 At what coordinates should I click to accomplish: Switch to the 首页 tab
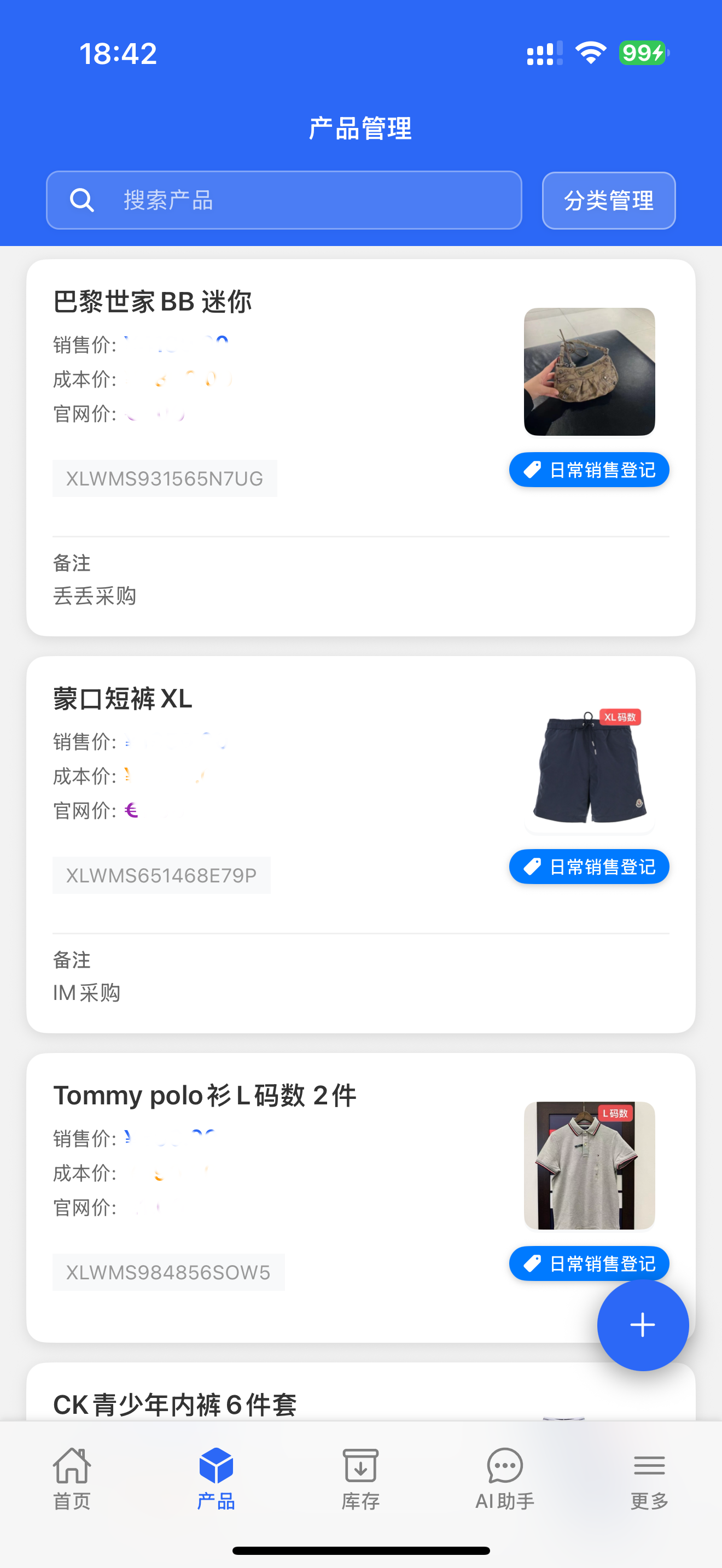72,1478
